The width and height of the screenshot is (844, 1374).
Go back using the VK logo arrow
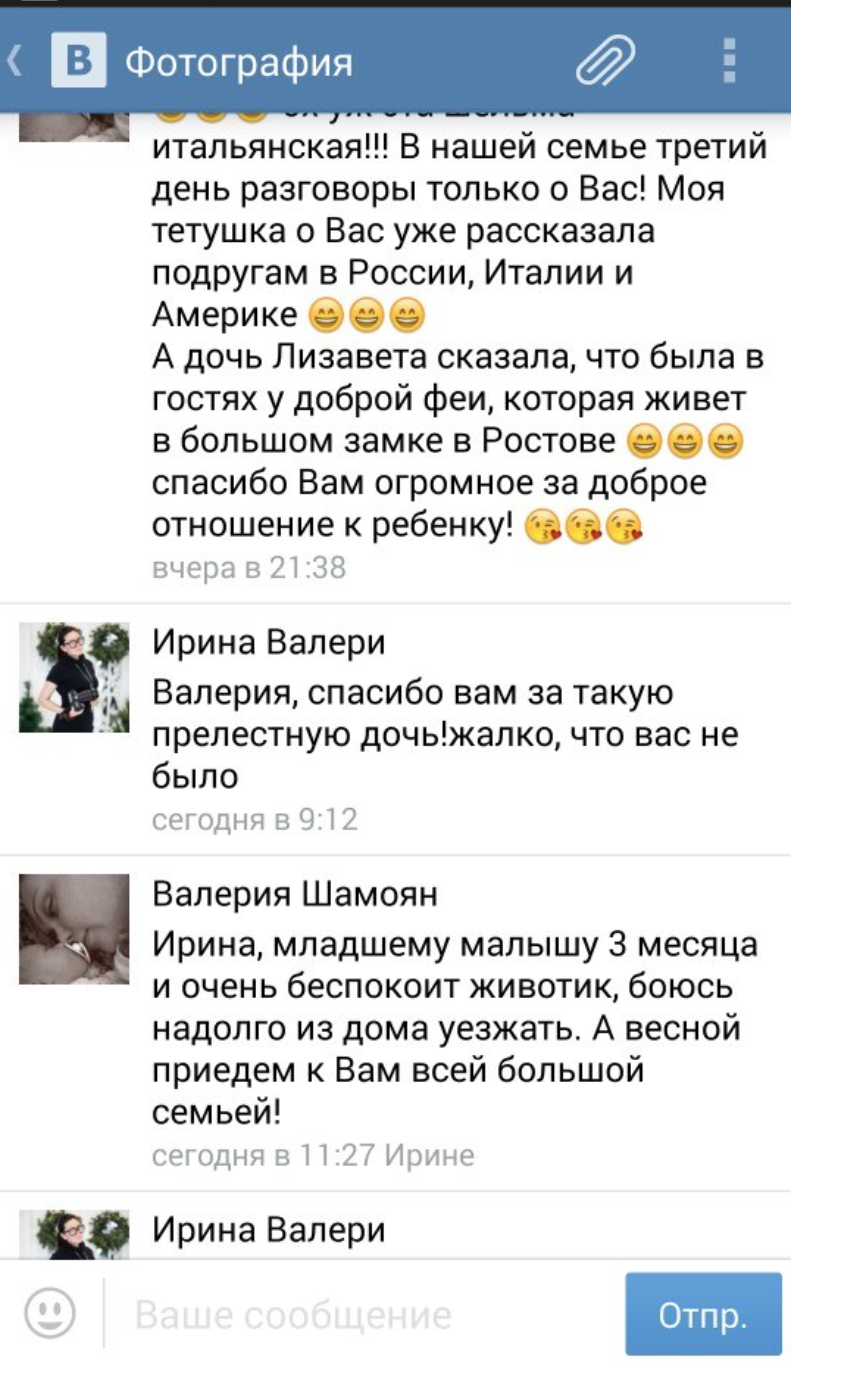(x=57, y=62)
